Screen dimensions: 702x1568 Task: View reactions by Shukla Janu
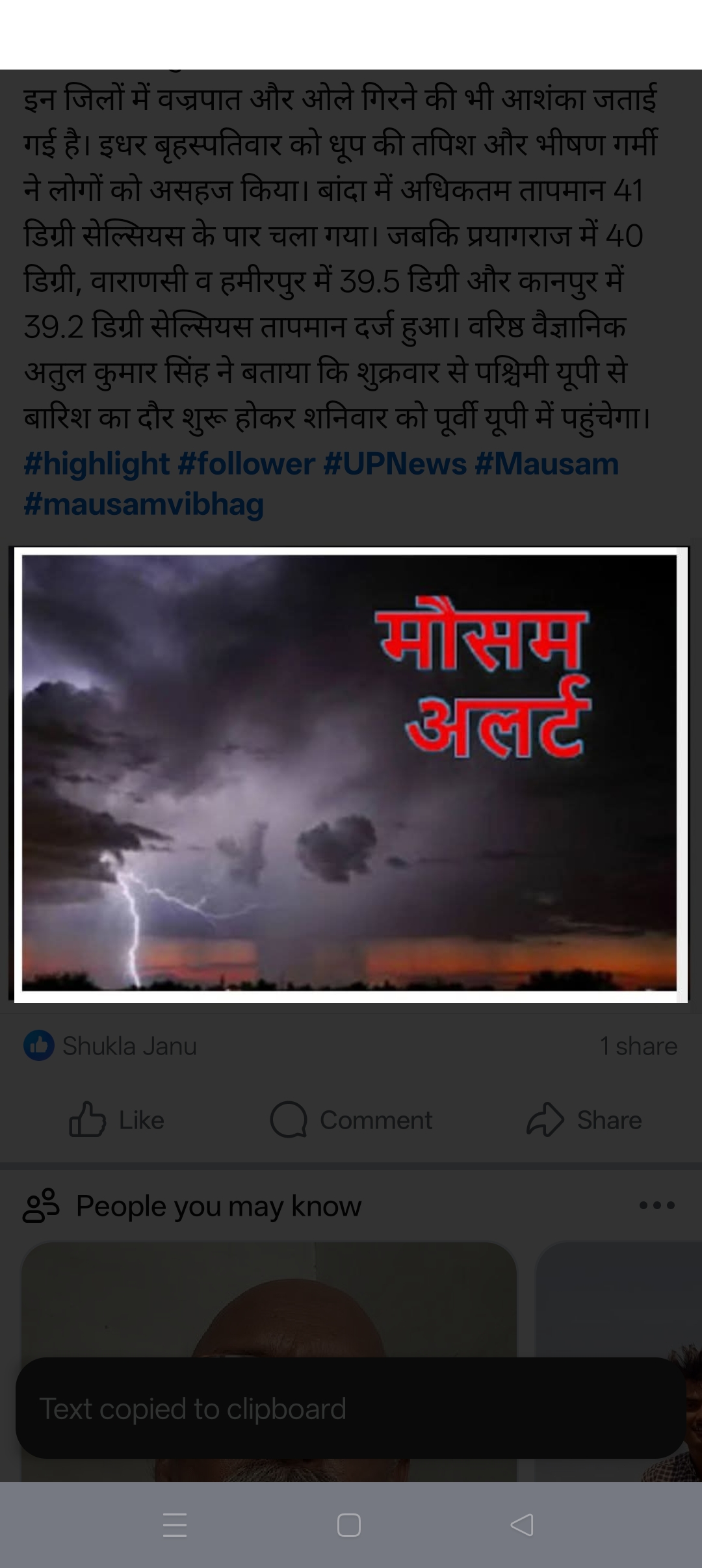(x=110, y=1046)
